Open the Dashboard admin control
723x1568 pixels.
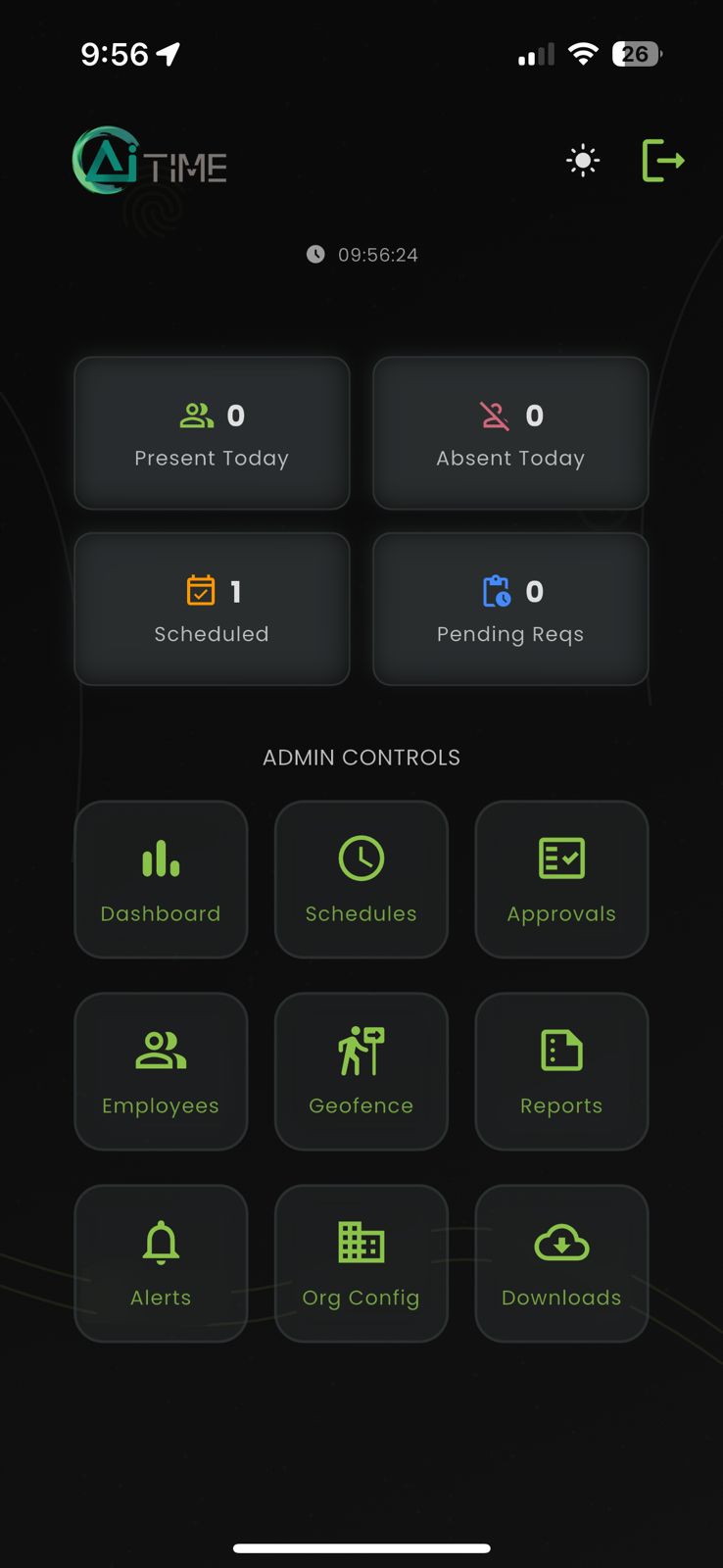point(161,879)
